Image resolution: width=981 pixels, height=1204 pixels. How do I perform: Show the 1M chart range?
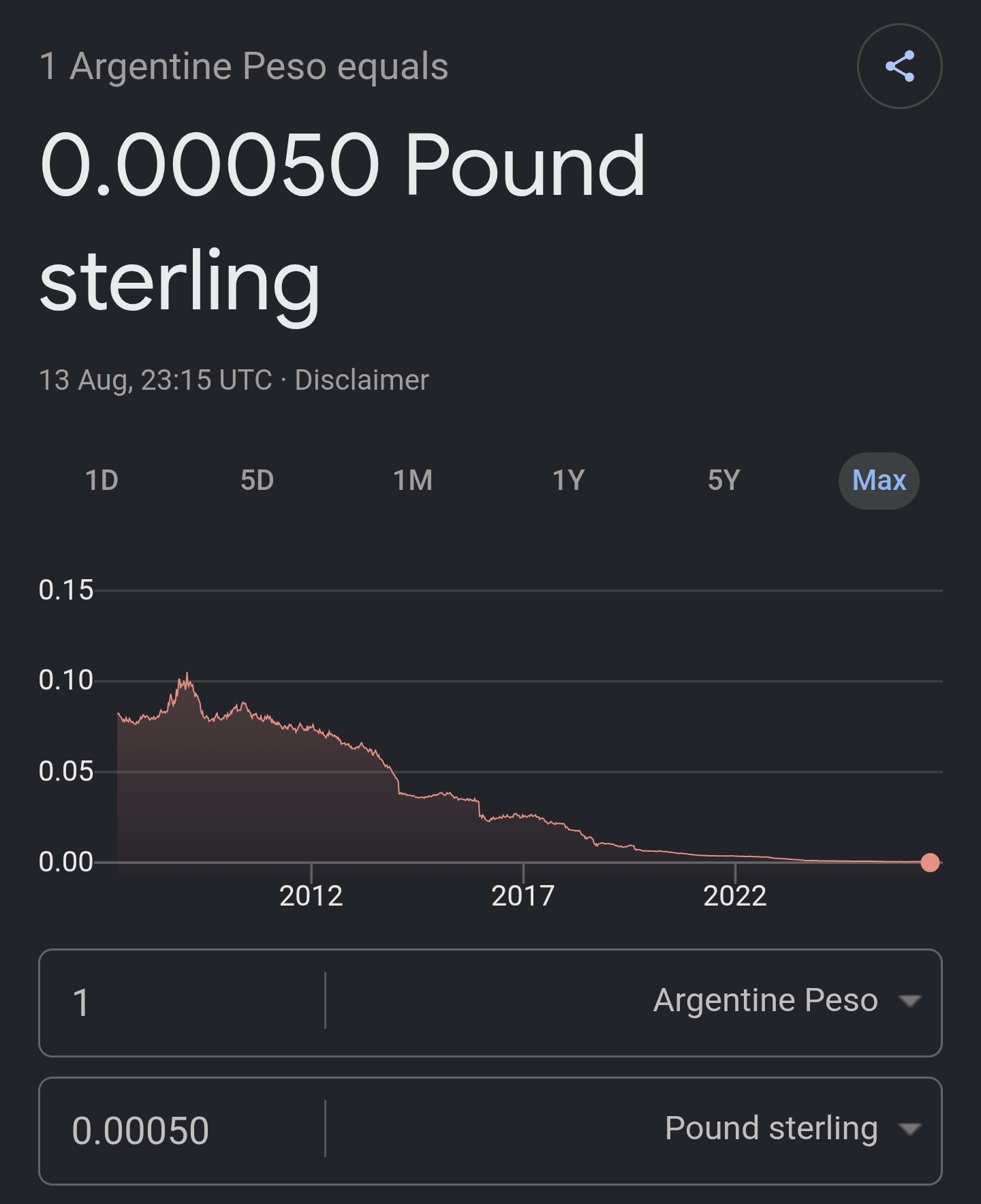(413, 480)
